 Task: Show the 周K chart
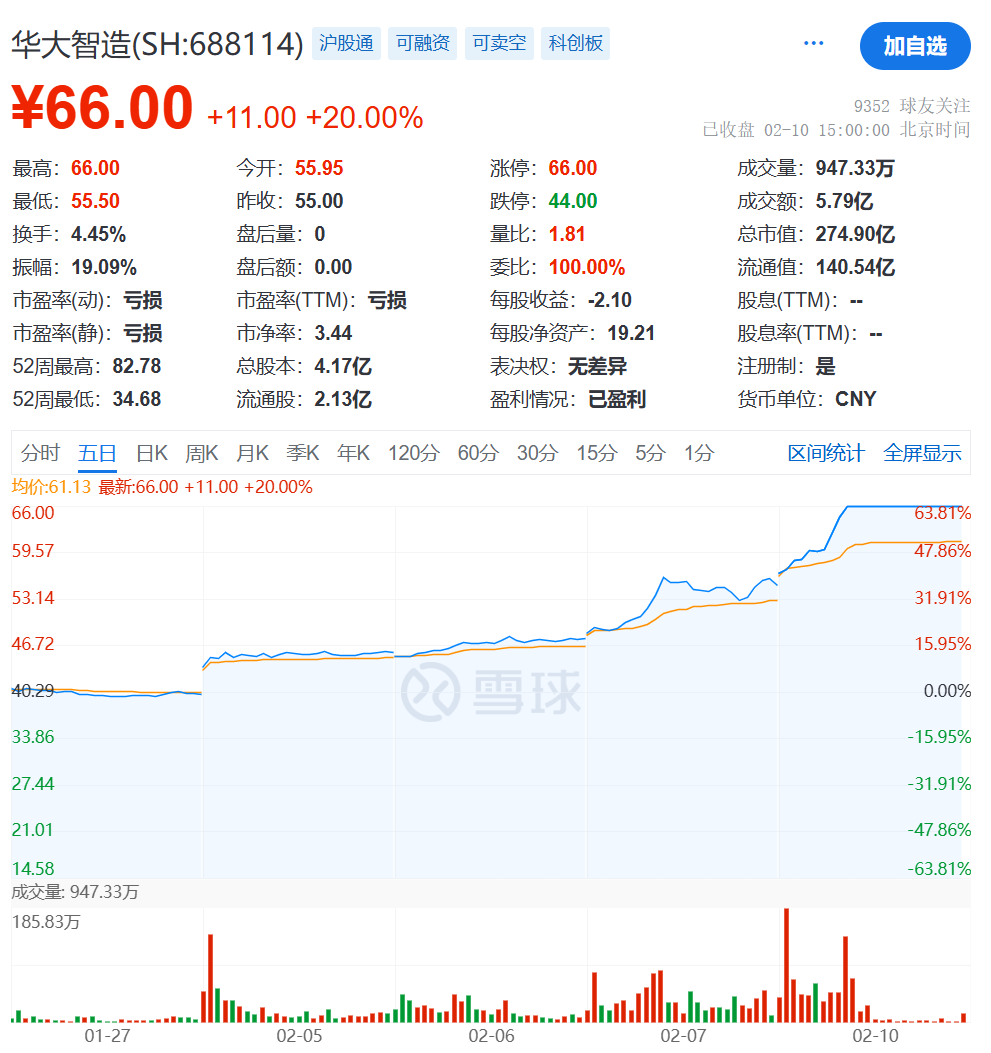click(x=202, y=453)
